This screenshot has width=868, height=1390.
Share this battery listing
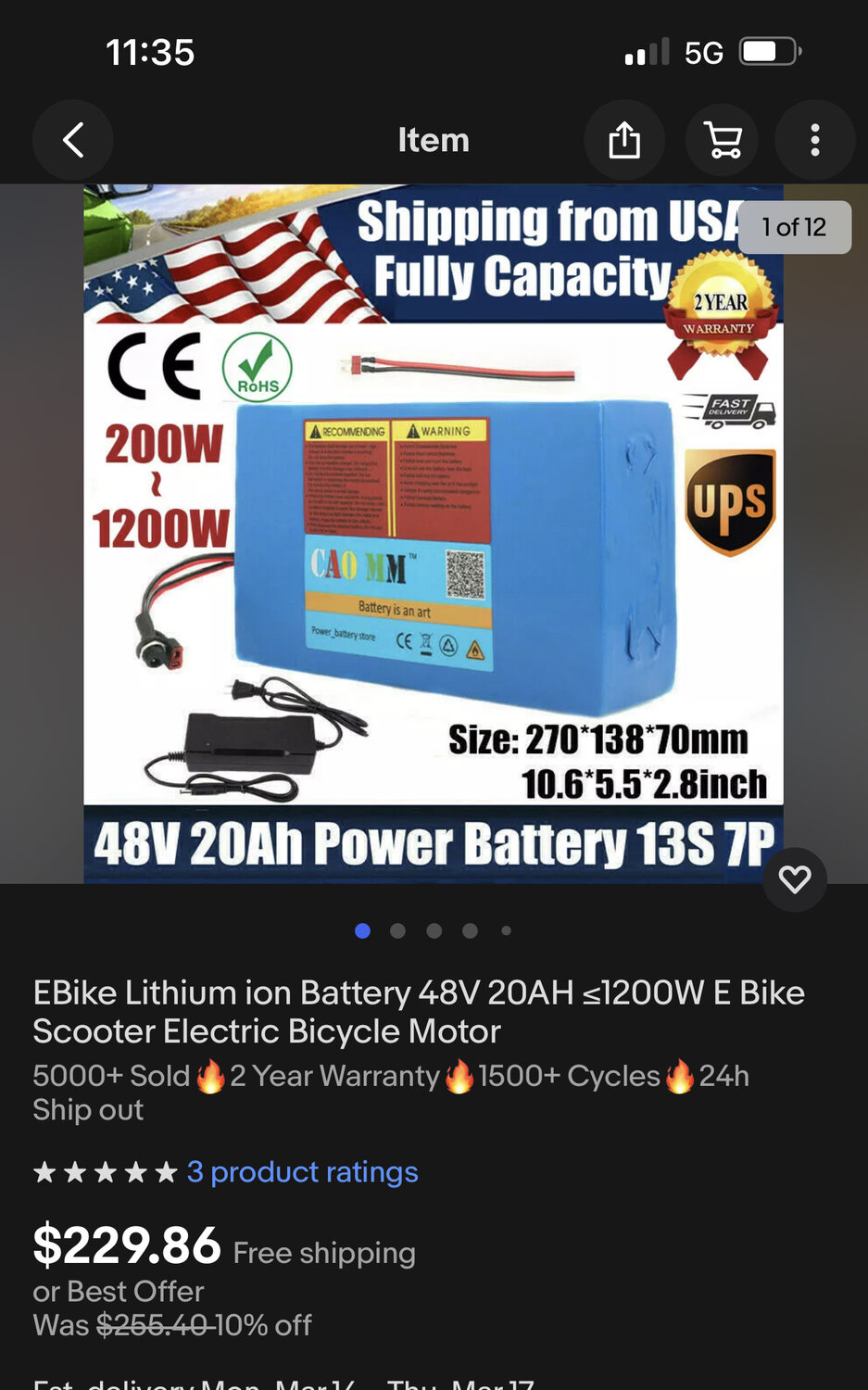pos(624,140)
